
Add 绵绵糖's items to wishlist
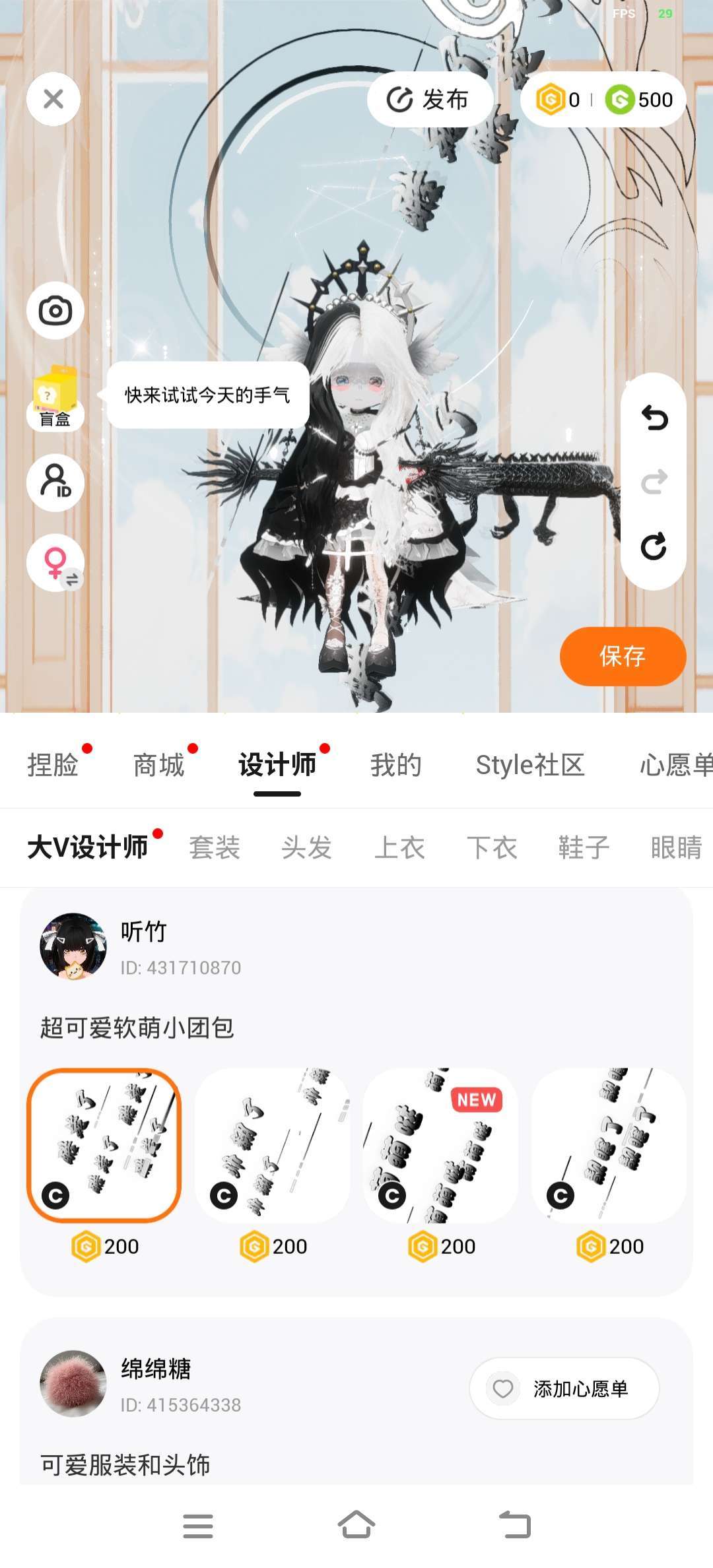point(564,1388)
